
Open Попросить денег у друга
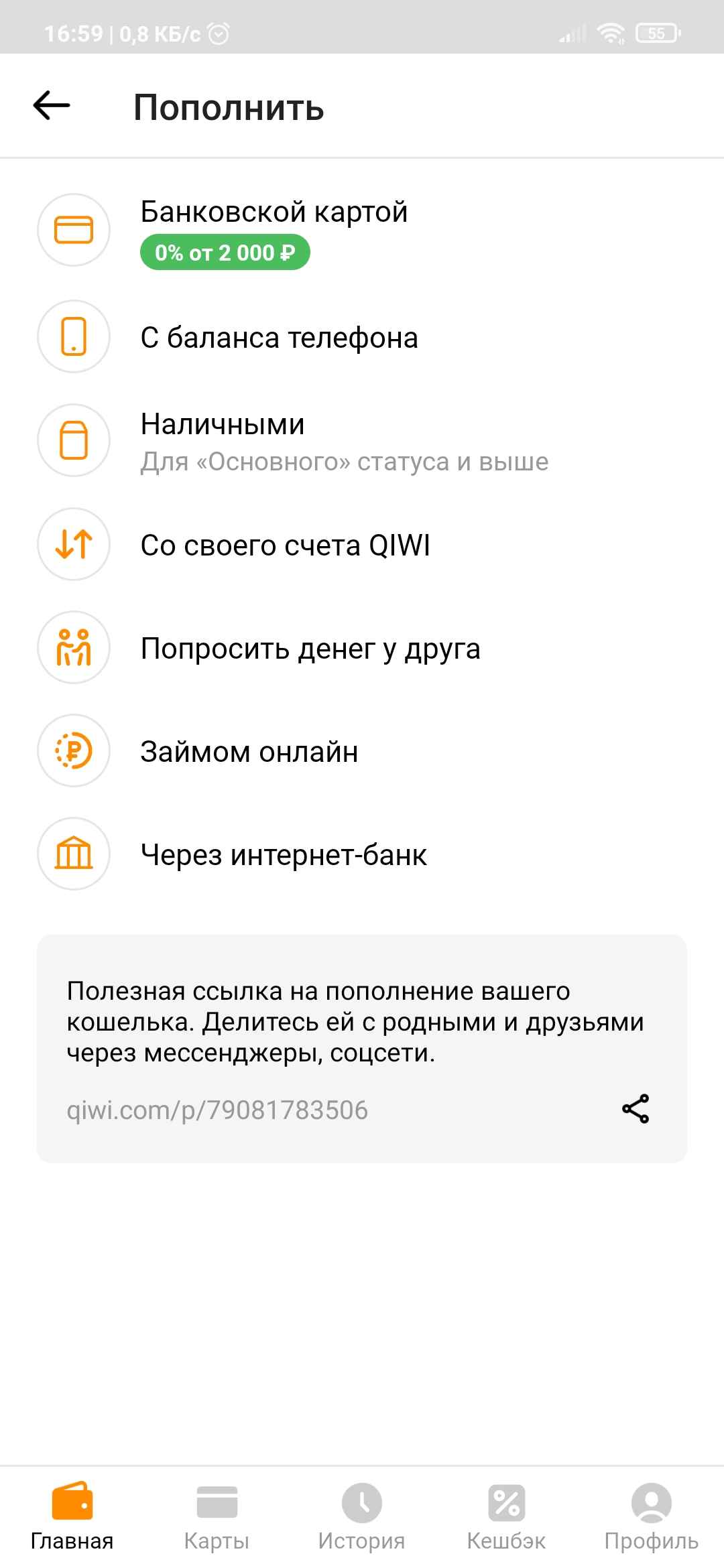[310, 648]
